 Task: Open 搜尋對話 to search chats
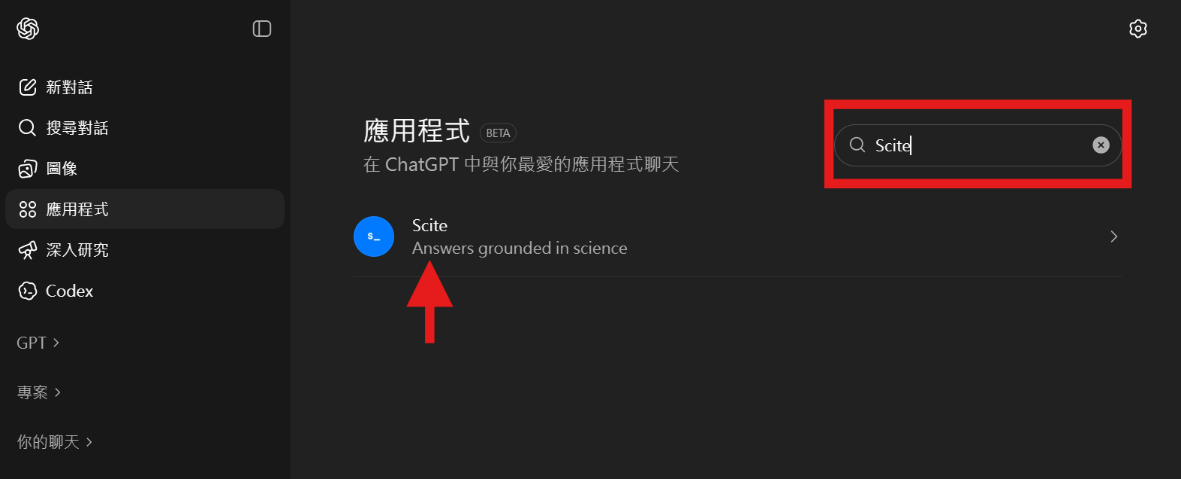[x=76, y=128]
